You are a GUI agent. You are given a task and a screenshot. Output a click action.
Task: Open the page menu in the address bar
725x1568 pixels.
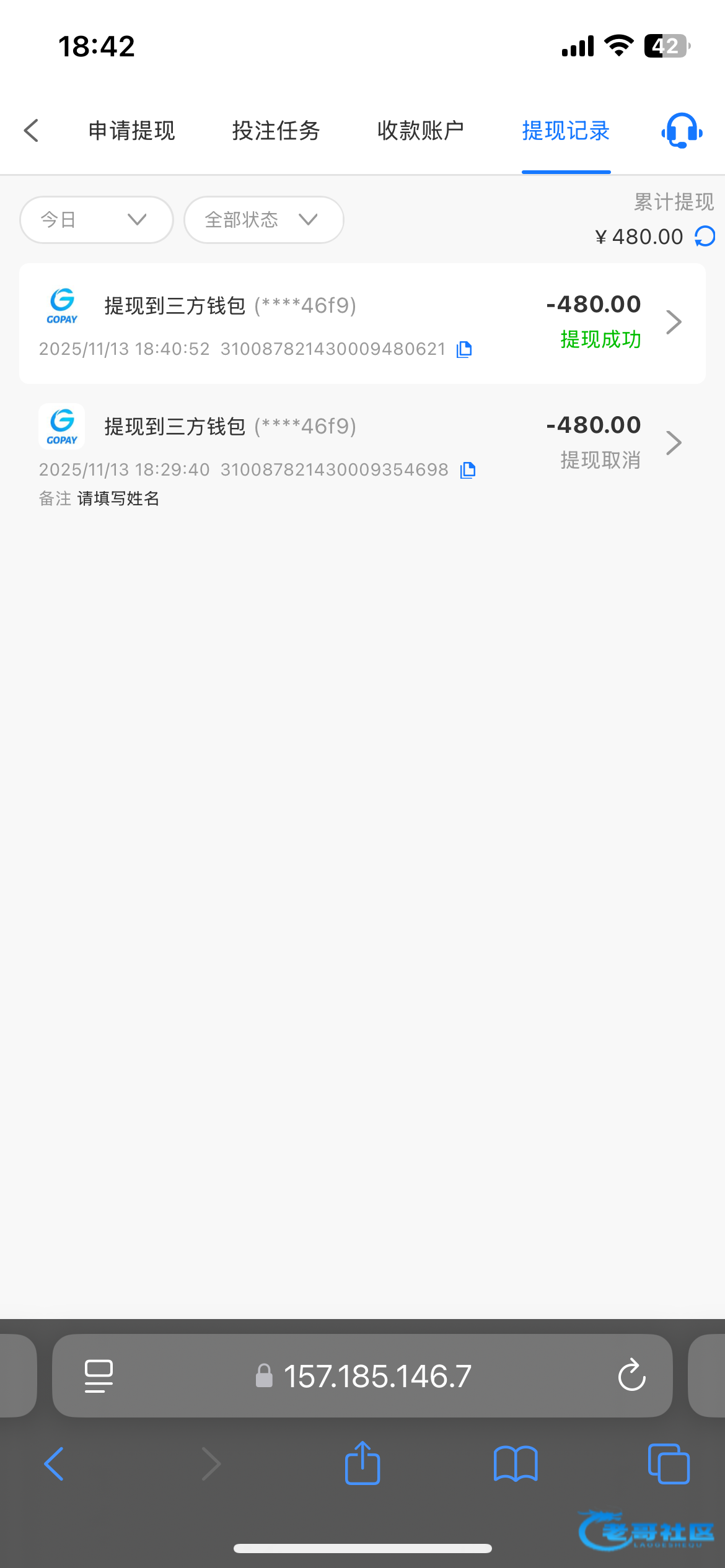point(99,1376)
